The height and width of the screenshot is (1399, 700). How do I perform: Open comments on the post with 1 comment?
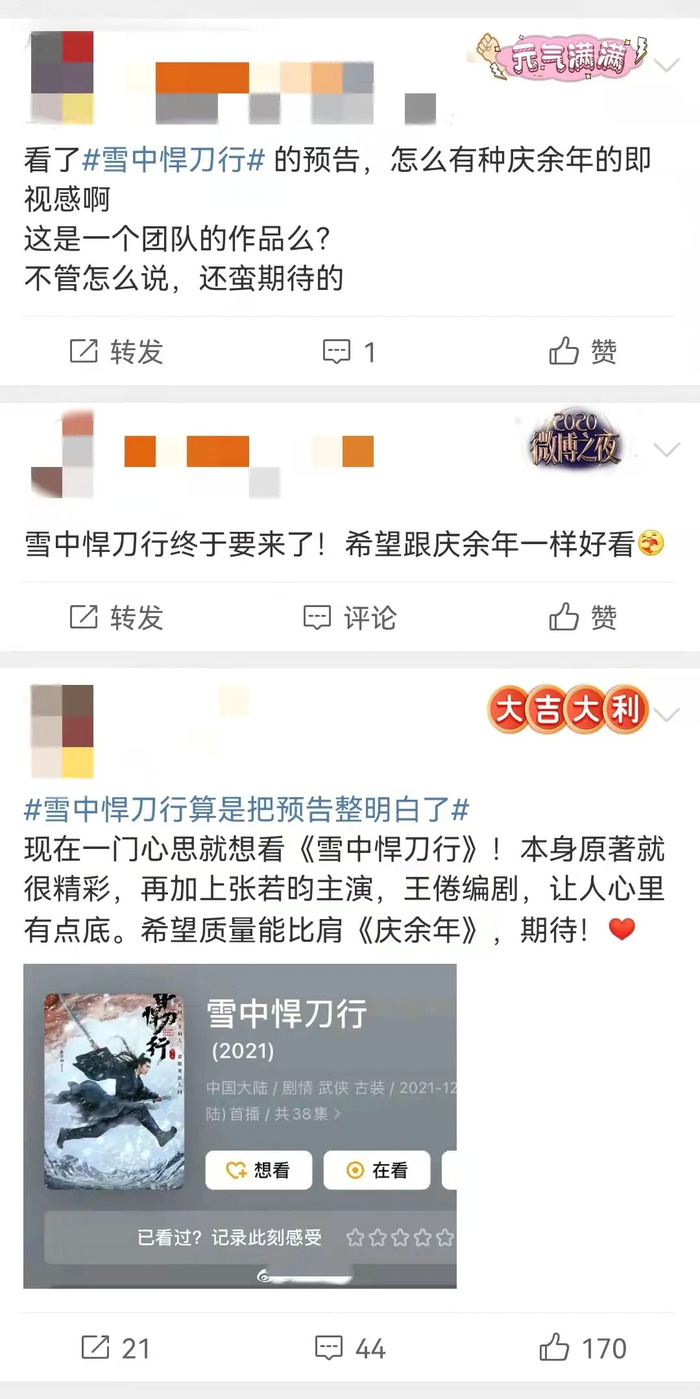349,351
